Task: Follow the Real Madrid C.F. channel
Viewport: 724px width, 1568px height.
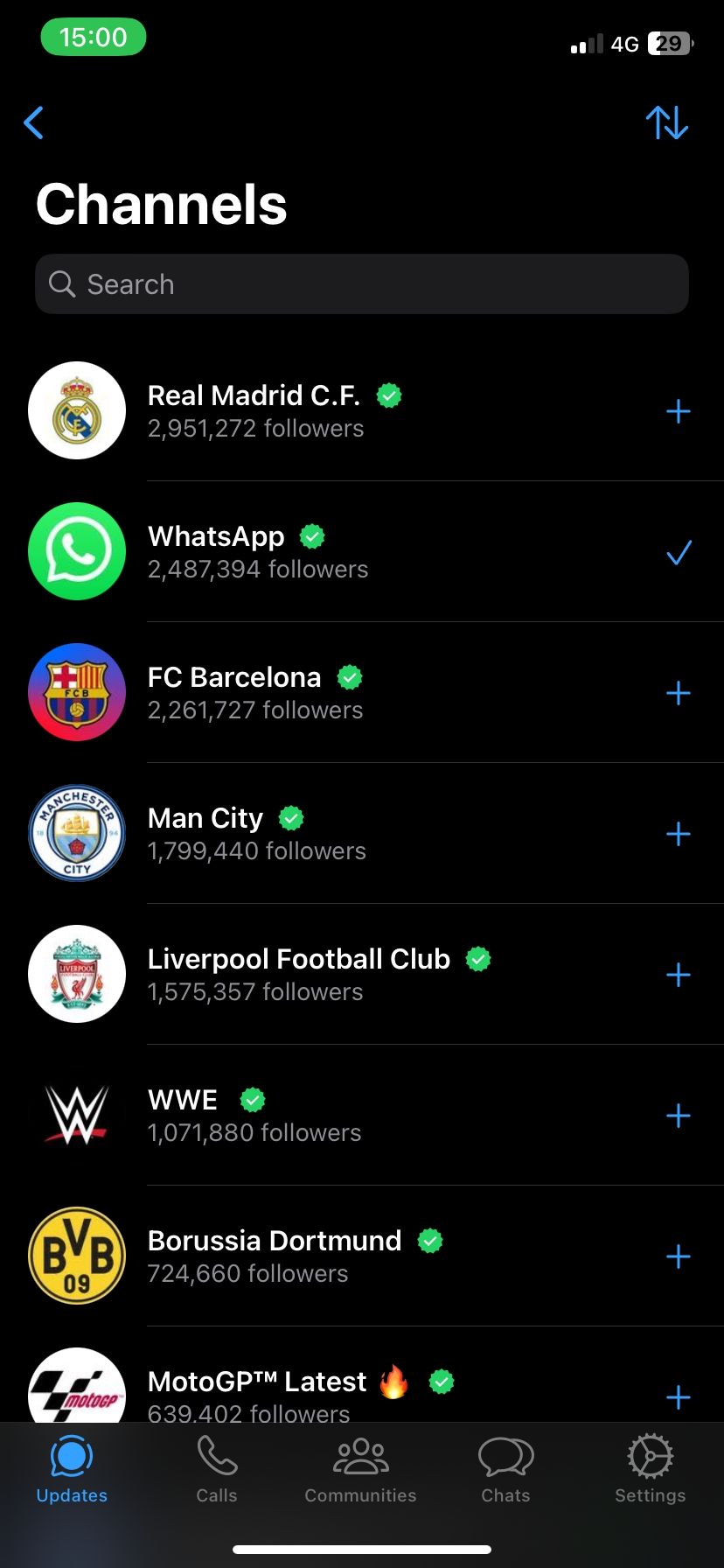Action: pos(679,410)
